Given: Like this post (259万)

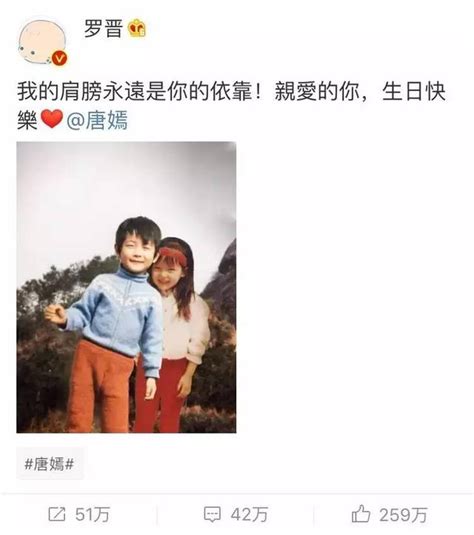Looking at the screenshot, I should tap(389, 515).
